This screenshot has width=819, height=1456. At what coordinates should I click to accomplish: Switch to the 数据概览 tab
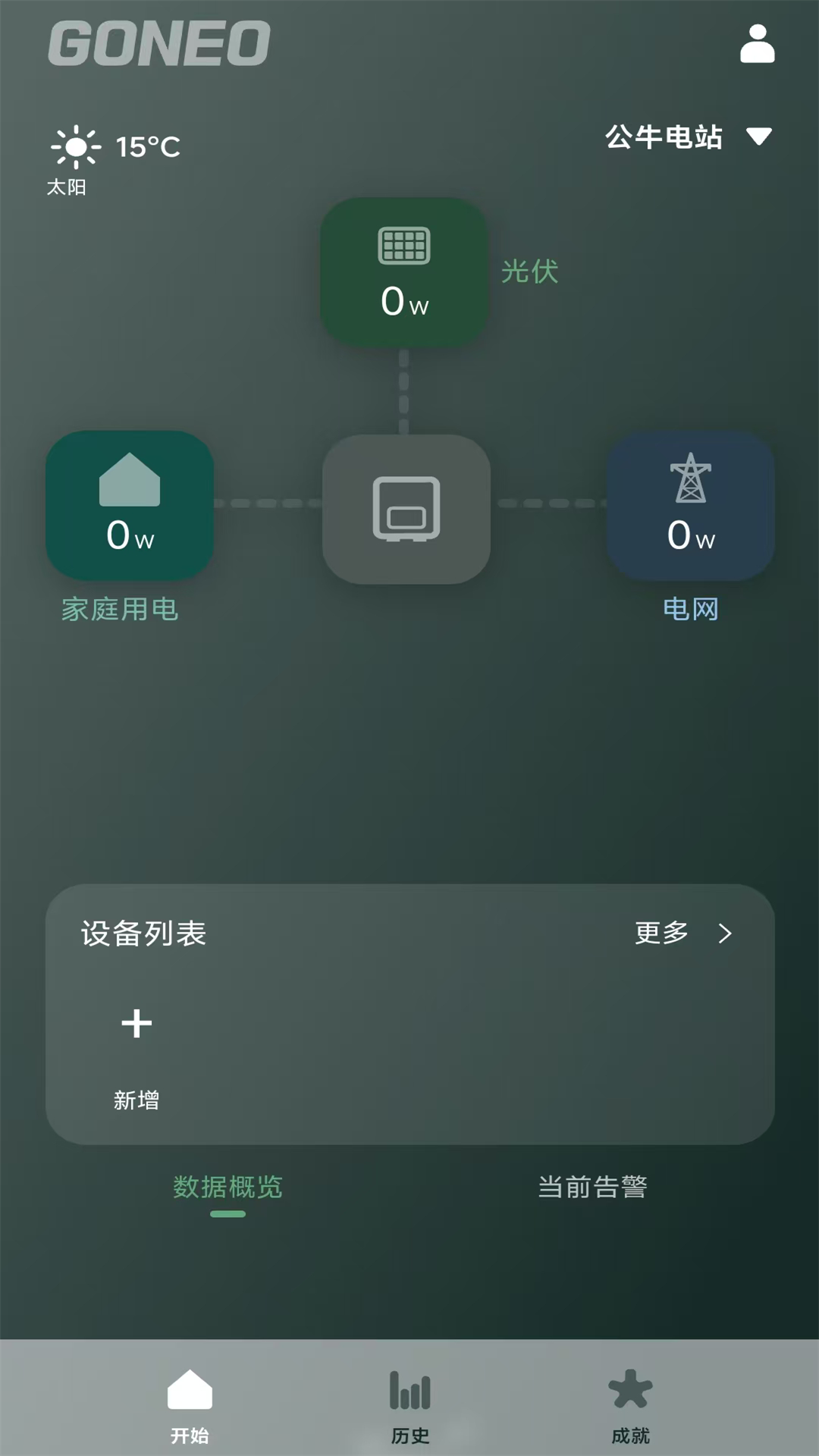tap(227, 1187)
